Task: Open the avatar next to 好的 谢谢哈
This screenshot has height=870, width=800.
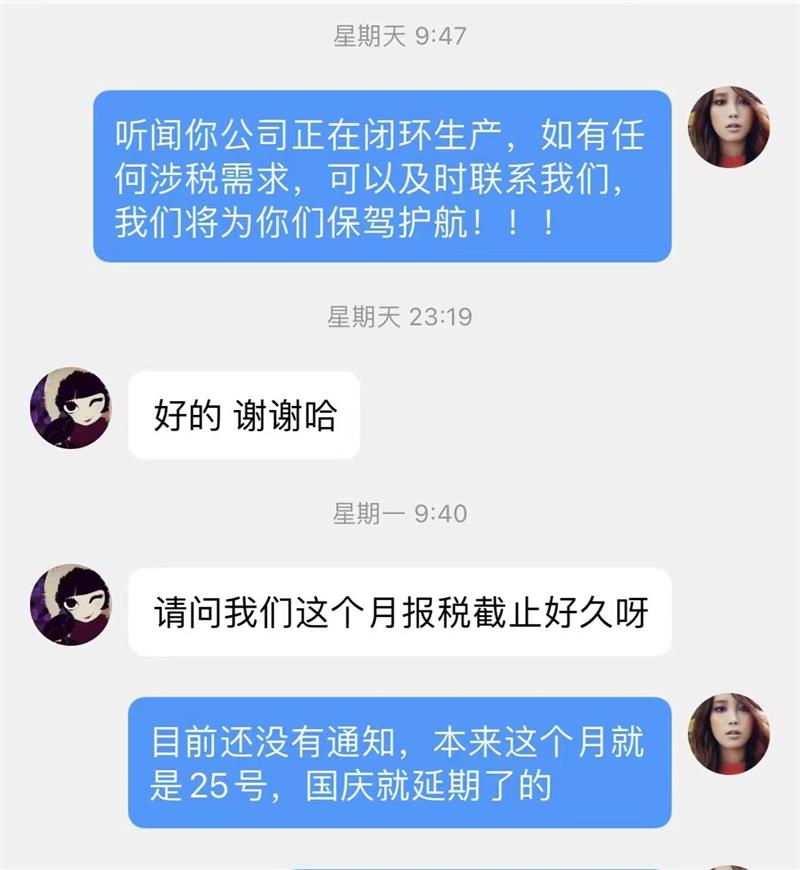Action: click(x=70, y=407)
